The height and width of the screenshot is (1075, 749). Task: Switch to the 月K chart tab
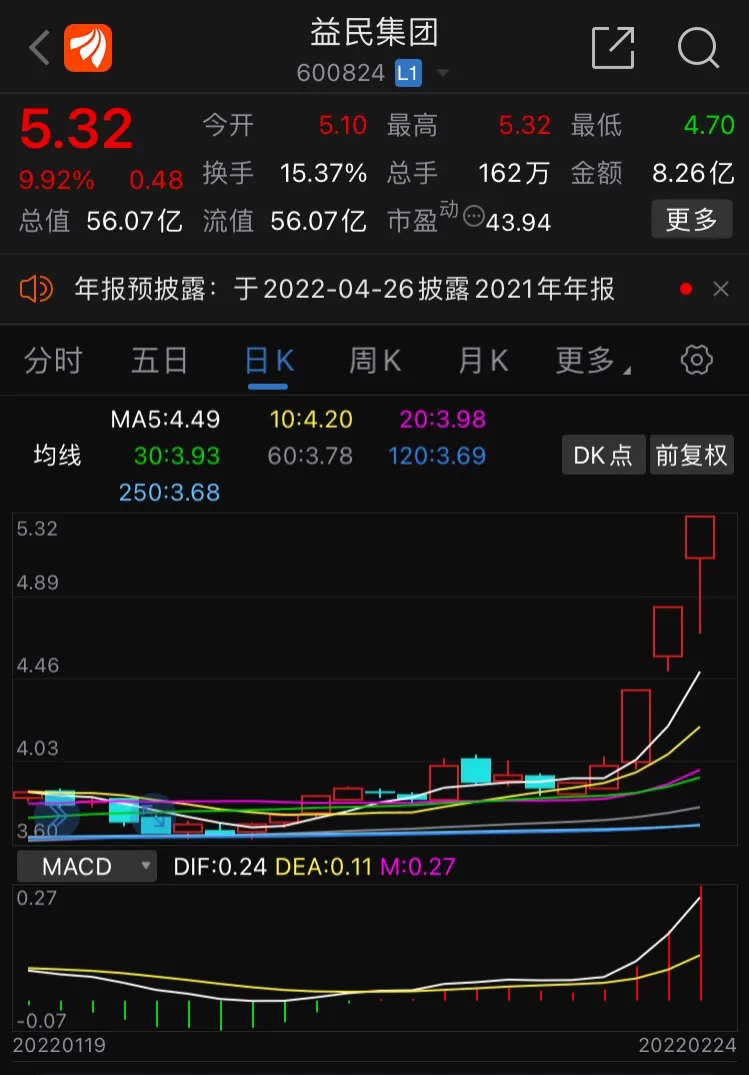483,361
